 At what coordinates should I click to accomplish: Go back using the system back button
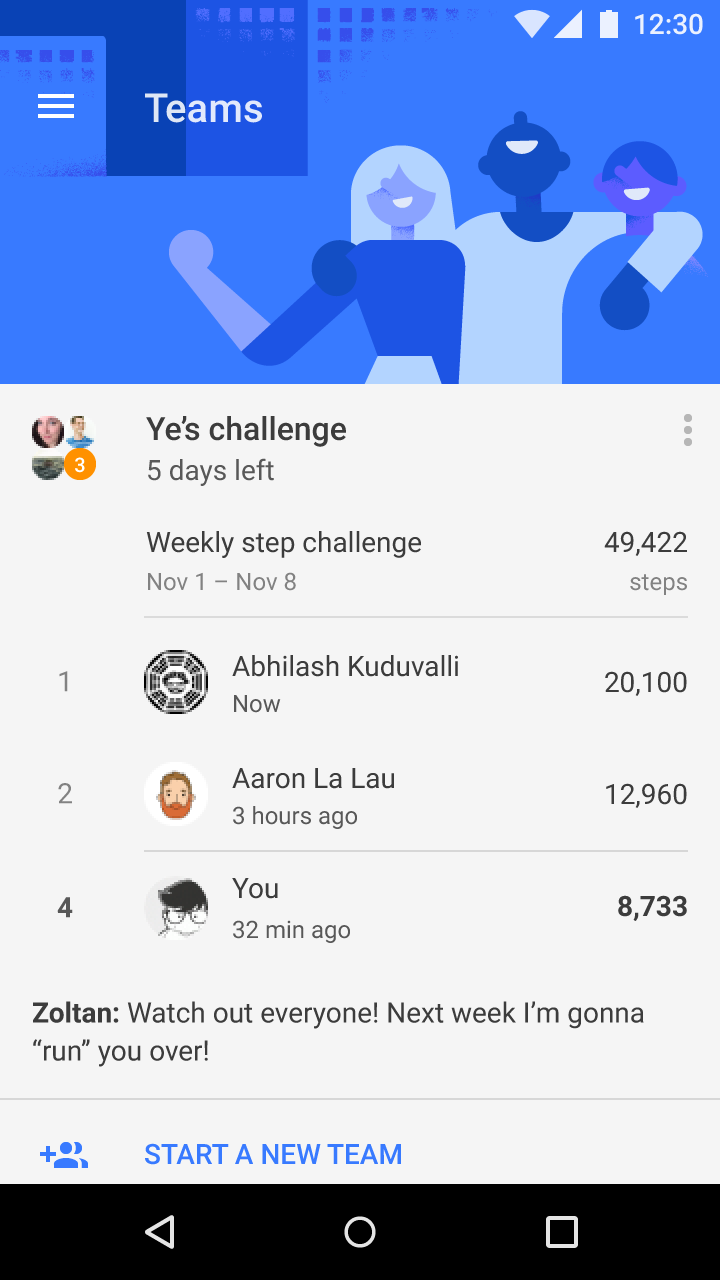click(x=160, y=1232)
